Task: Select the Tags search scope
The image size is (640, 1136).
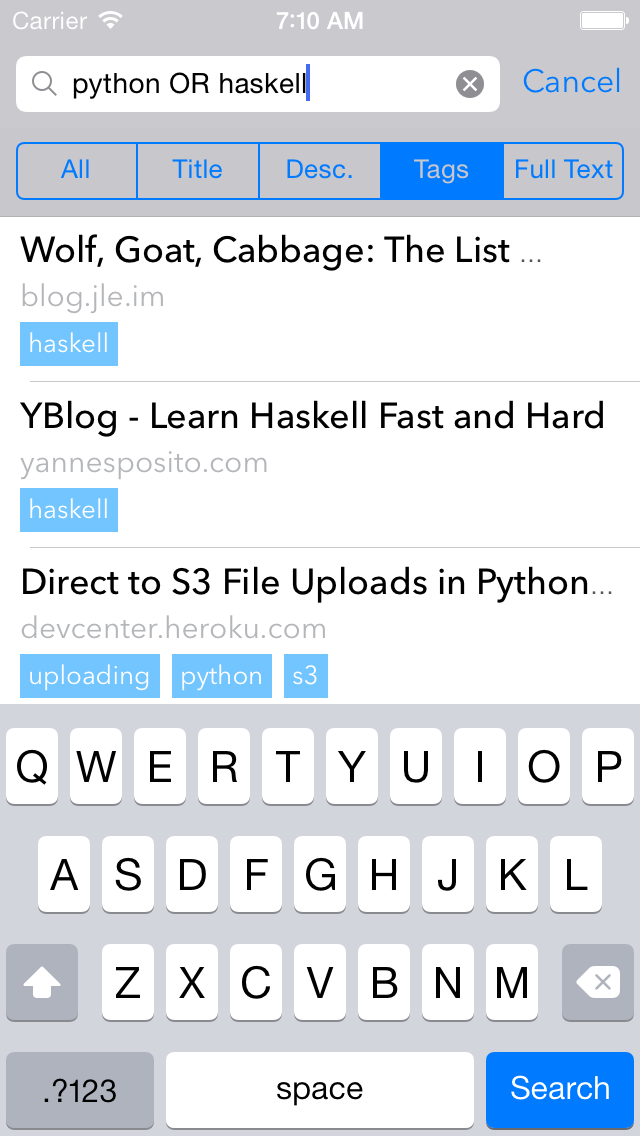Action: click(441, 170)
